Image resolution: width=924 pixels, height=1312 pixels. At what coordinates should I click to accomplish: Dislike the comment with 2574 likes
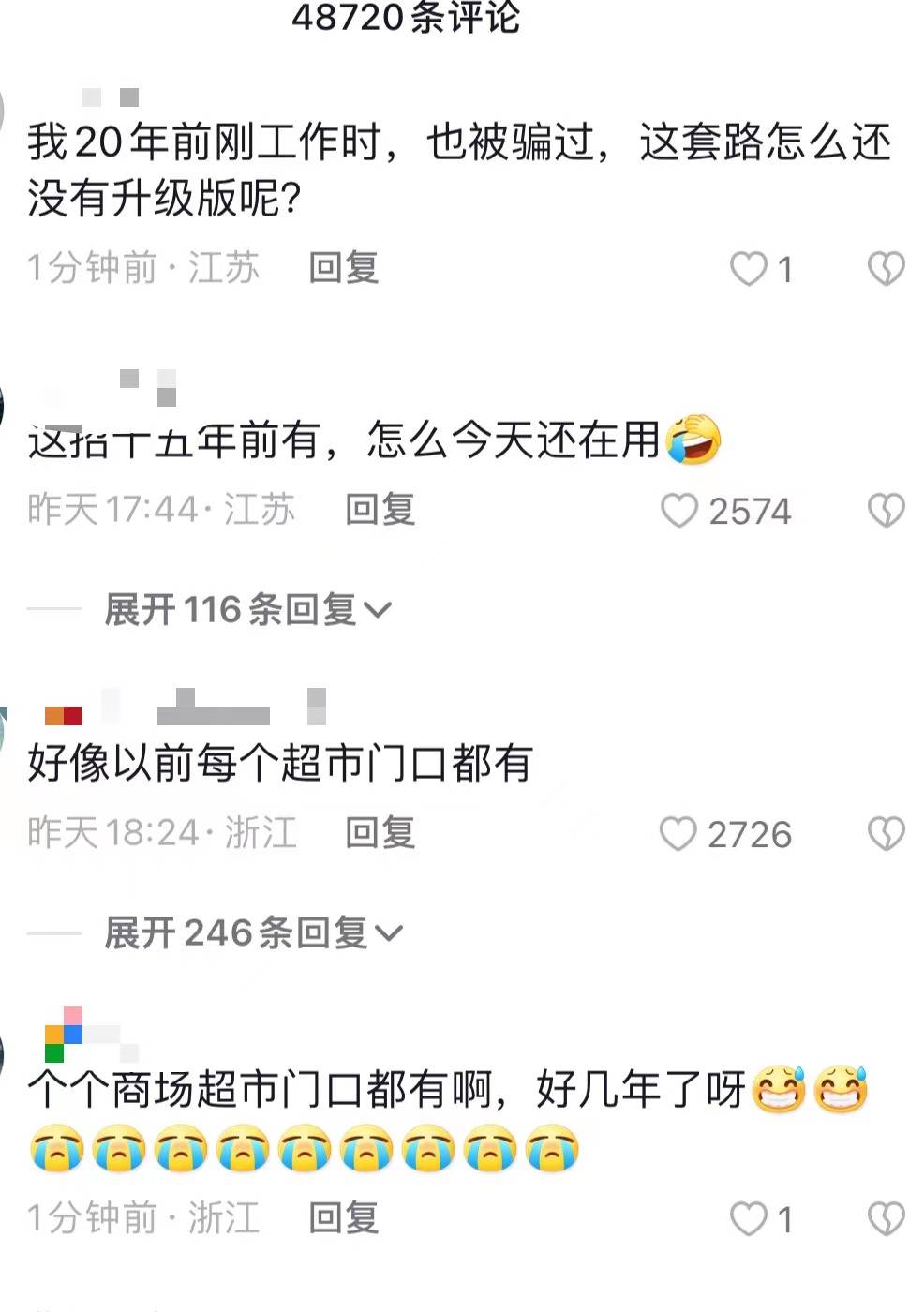click(886, 511)
